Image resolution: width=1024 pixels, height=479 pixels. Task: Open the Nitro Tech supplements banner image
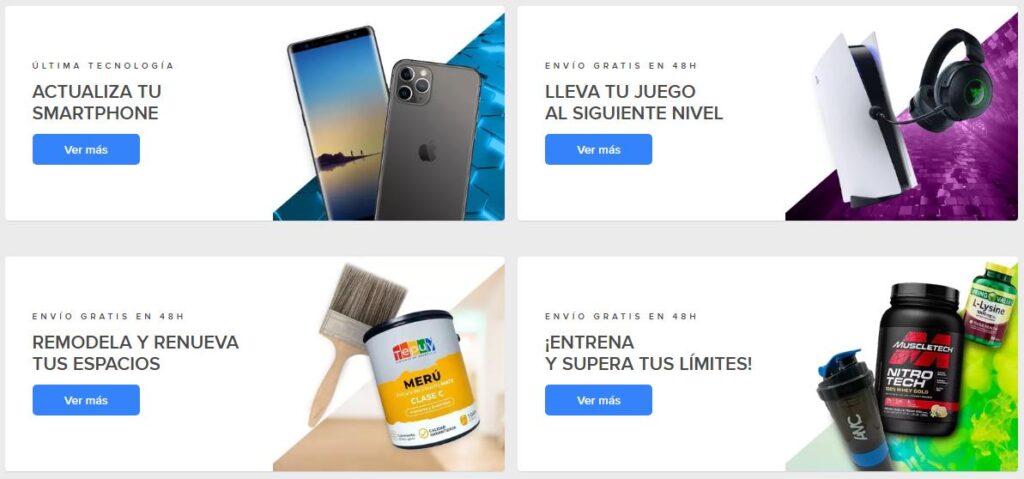pos(905,365)
